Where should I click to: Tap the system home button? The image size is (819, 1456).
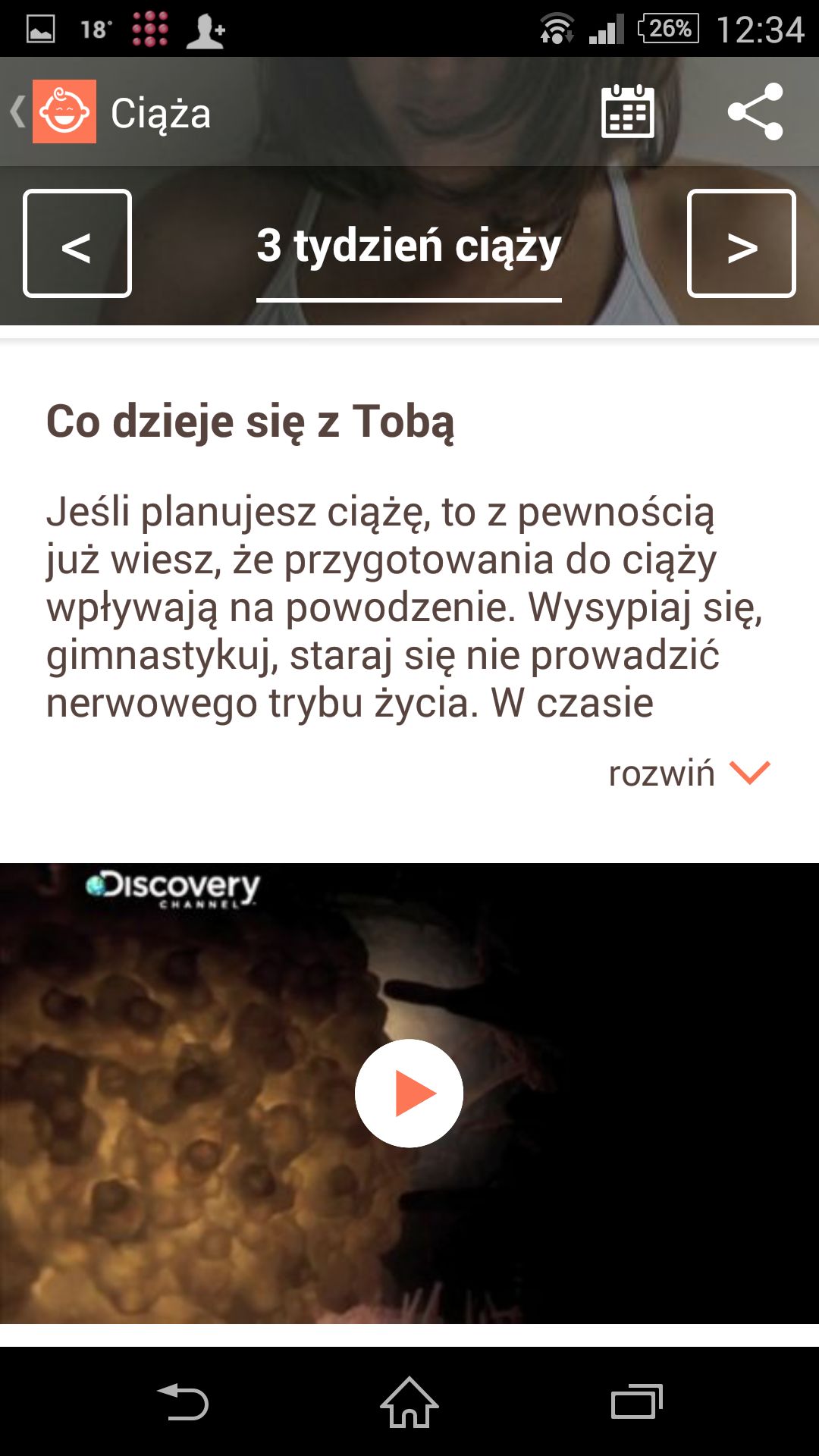click(409, 1402)
